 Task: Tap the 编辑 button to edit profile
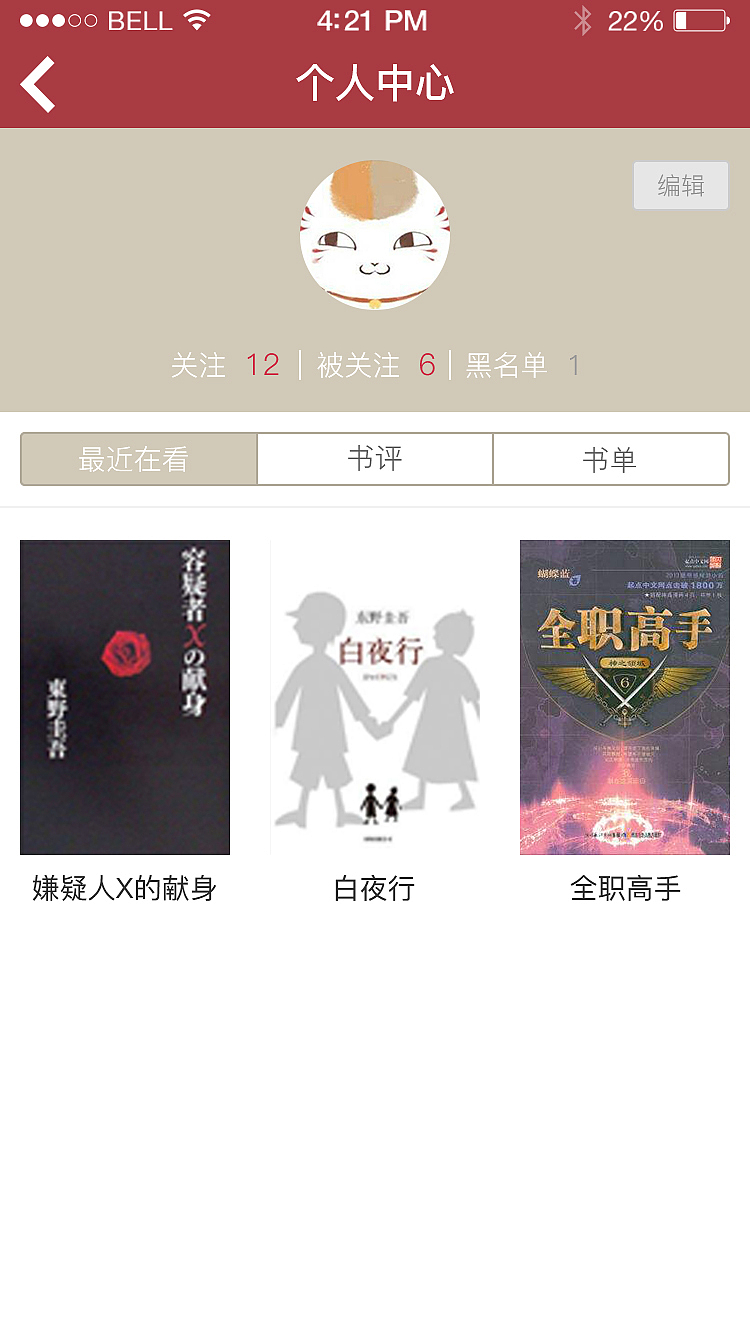coord(681,186)
